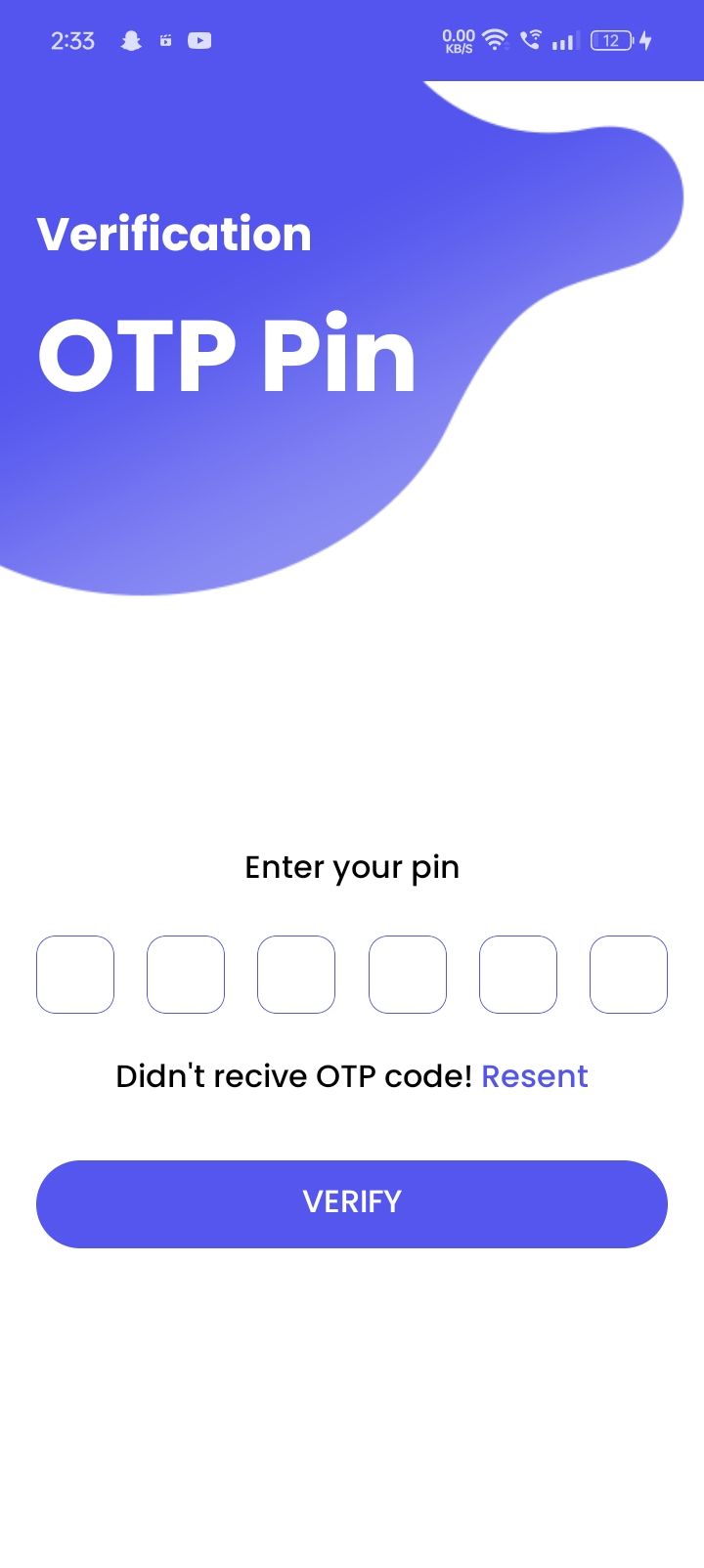Screen dimensions: 704x1568
Task: Tap the VERIFY button
Action: 352,1203
